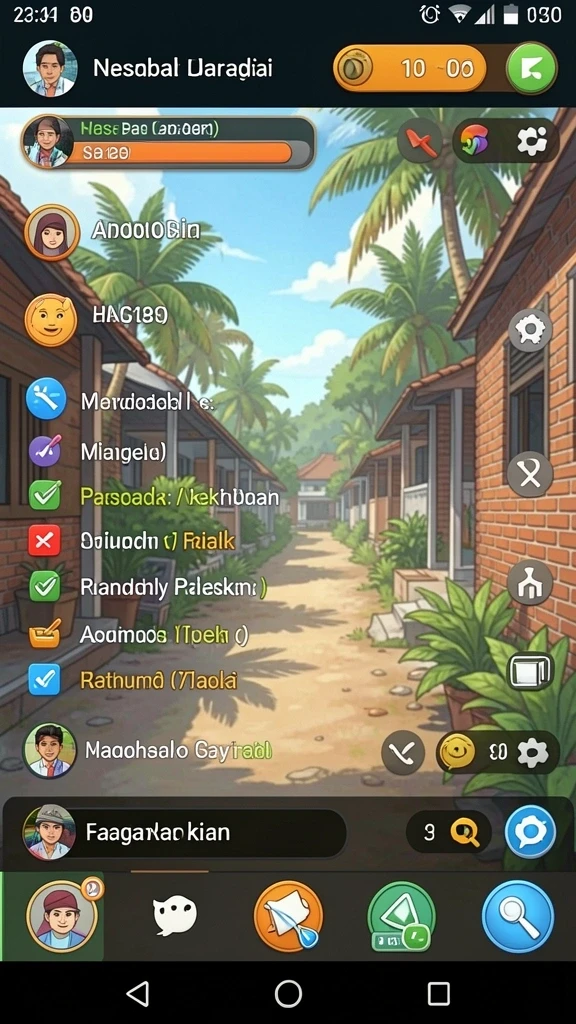Tap the gear icon on the right wall
Image resolution: width=576 pixels, height=1024 pixels.
pos(530,332)
